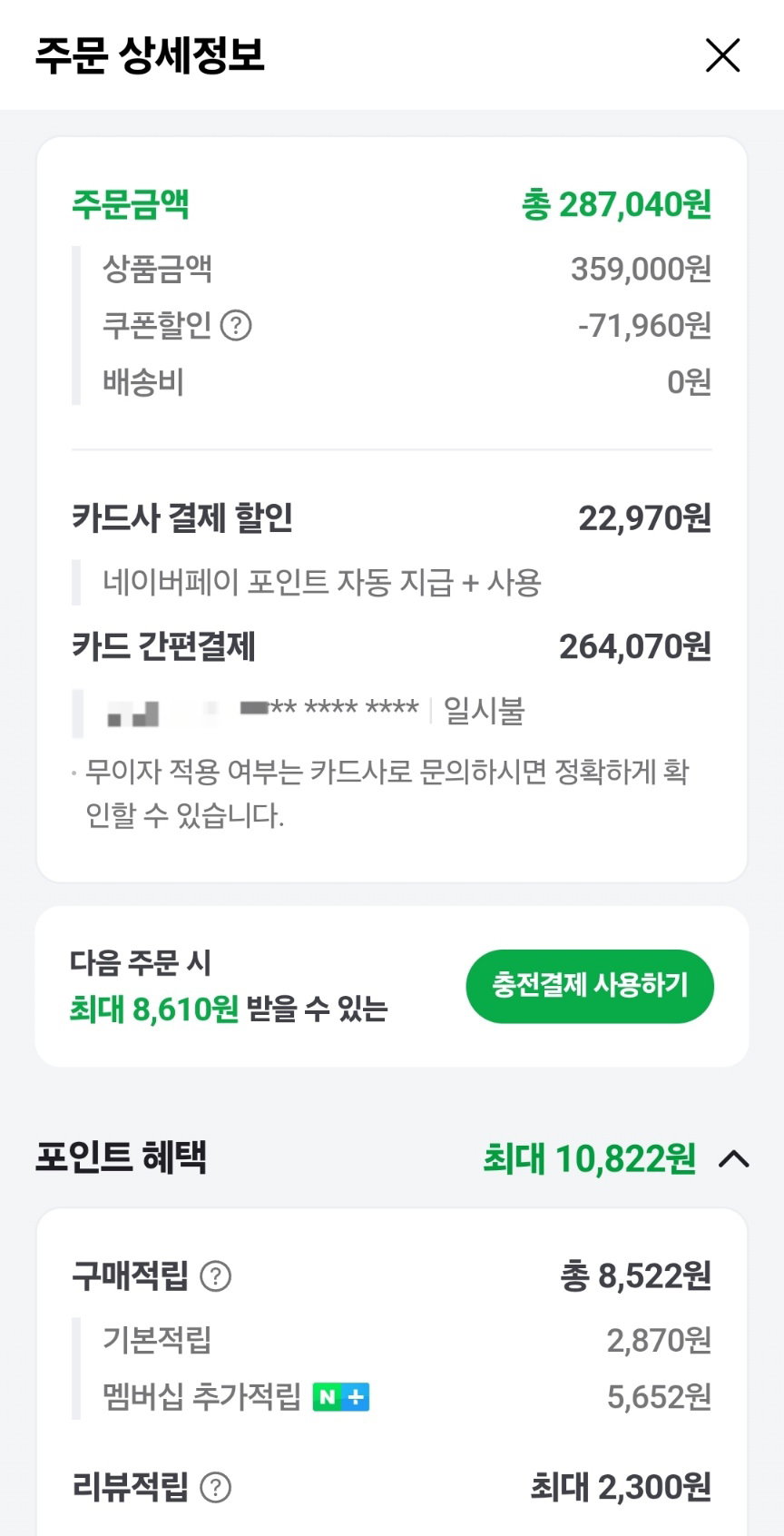Image resolution: width=784 pixels, height=1536 pixels.
Task: Tap the 충전결제 사용하기 button
Action: click(590, 986)
